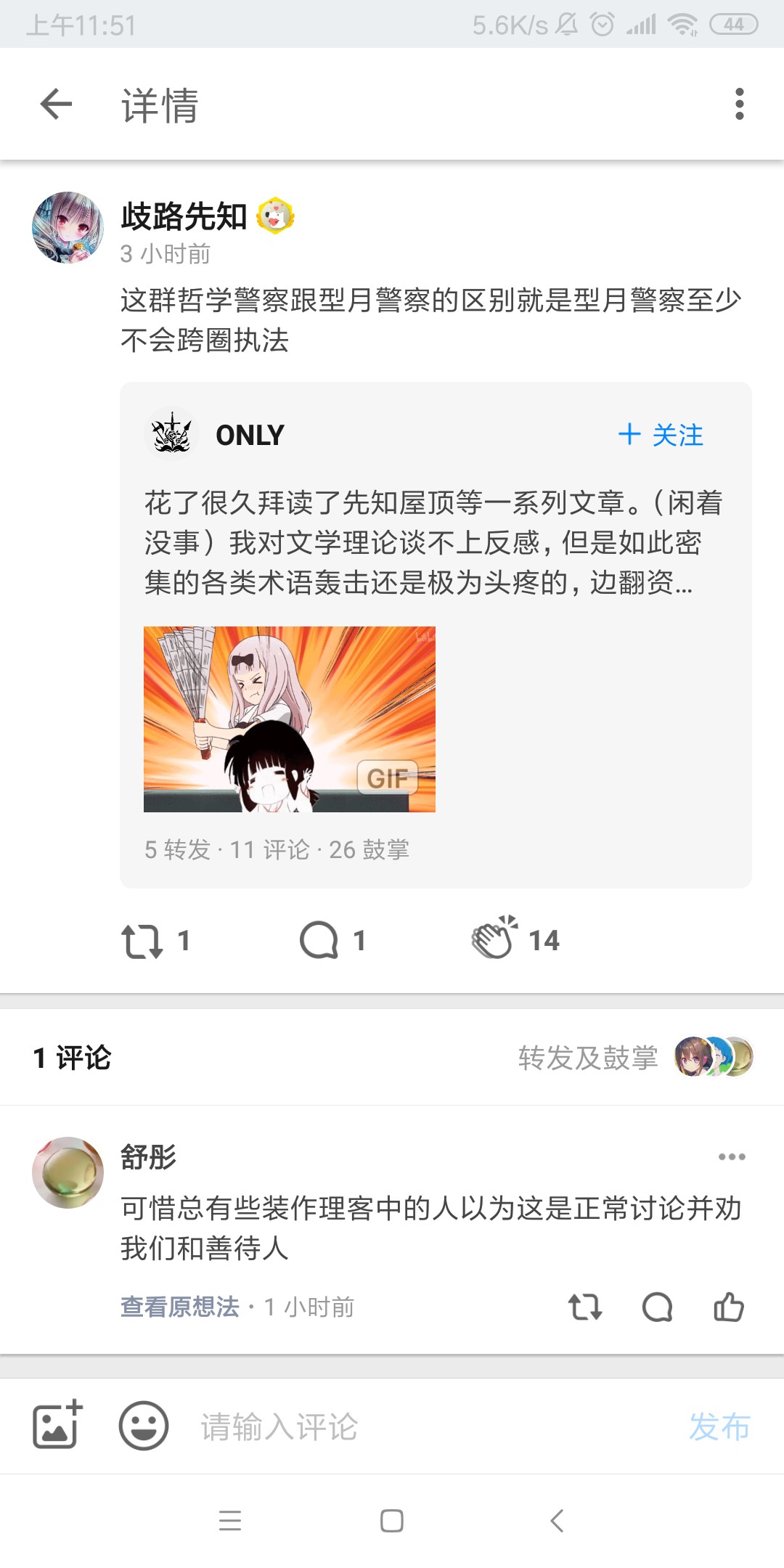The width and height of the screenshot is (784, 1568).
Task: Attach an image to the comment
Action: (57, 1426)
